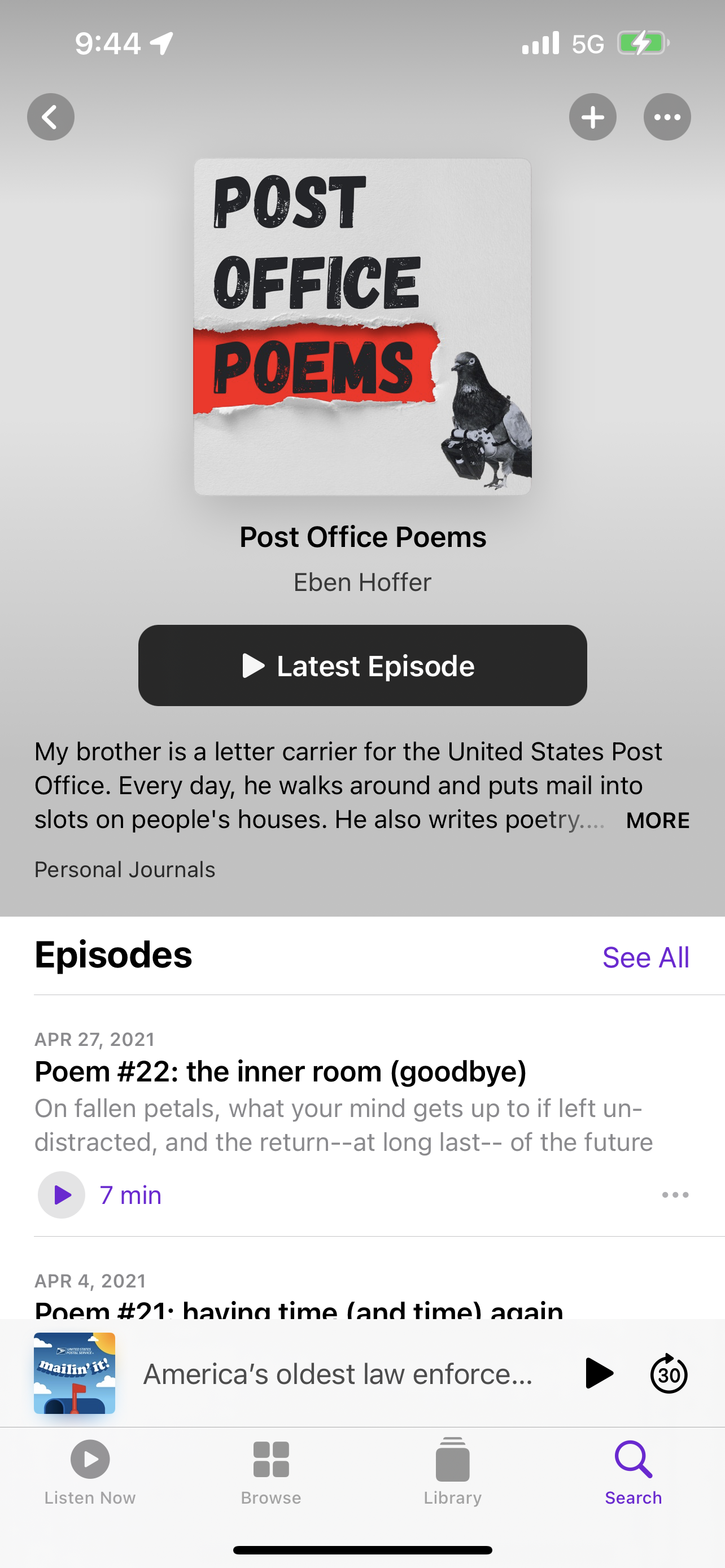Image resolution: width=725 pixels, height=1568 pixels.
Task: Follow the show with the plus icon
Action: pyautogui.click(x=592, y=116)
